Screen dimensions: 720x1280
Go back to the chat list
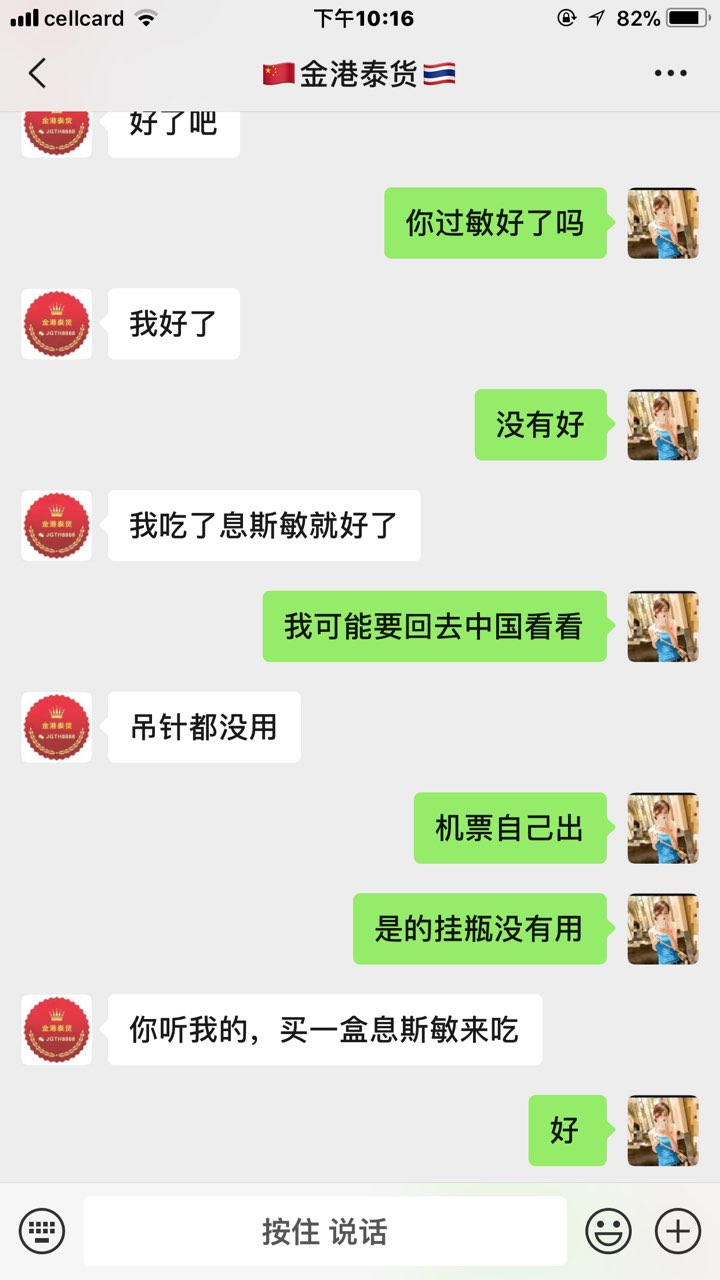click(38, 73)
